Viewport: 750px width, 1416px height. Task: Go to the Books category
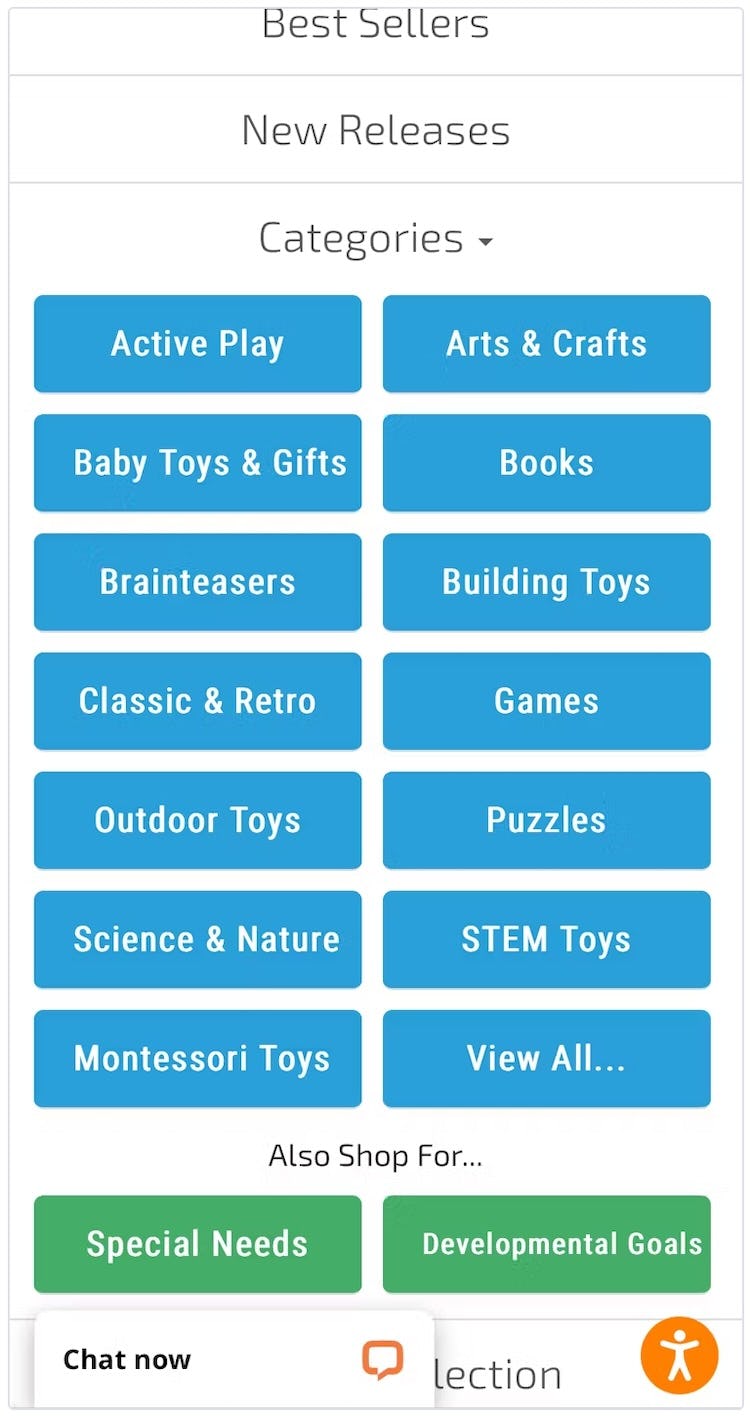(x=546, y=463)
